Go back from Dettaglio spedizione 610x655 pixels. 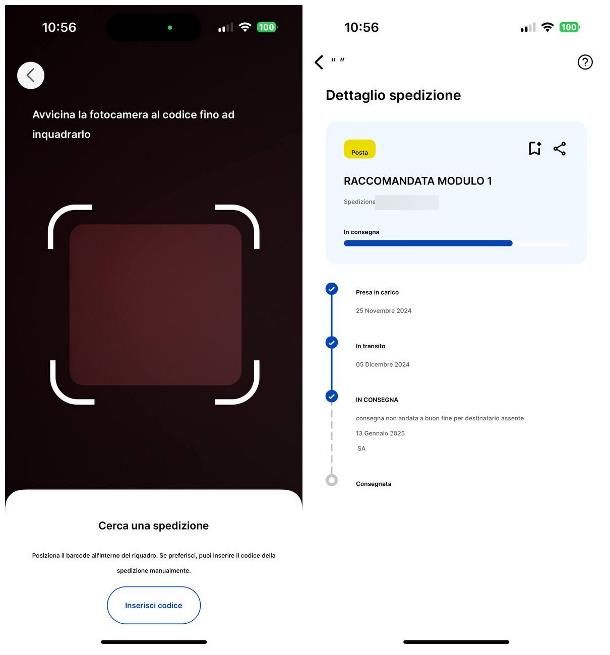[x=319, y=62]
